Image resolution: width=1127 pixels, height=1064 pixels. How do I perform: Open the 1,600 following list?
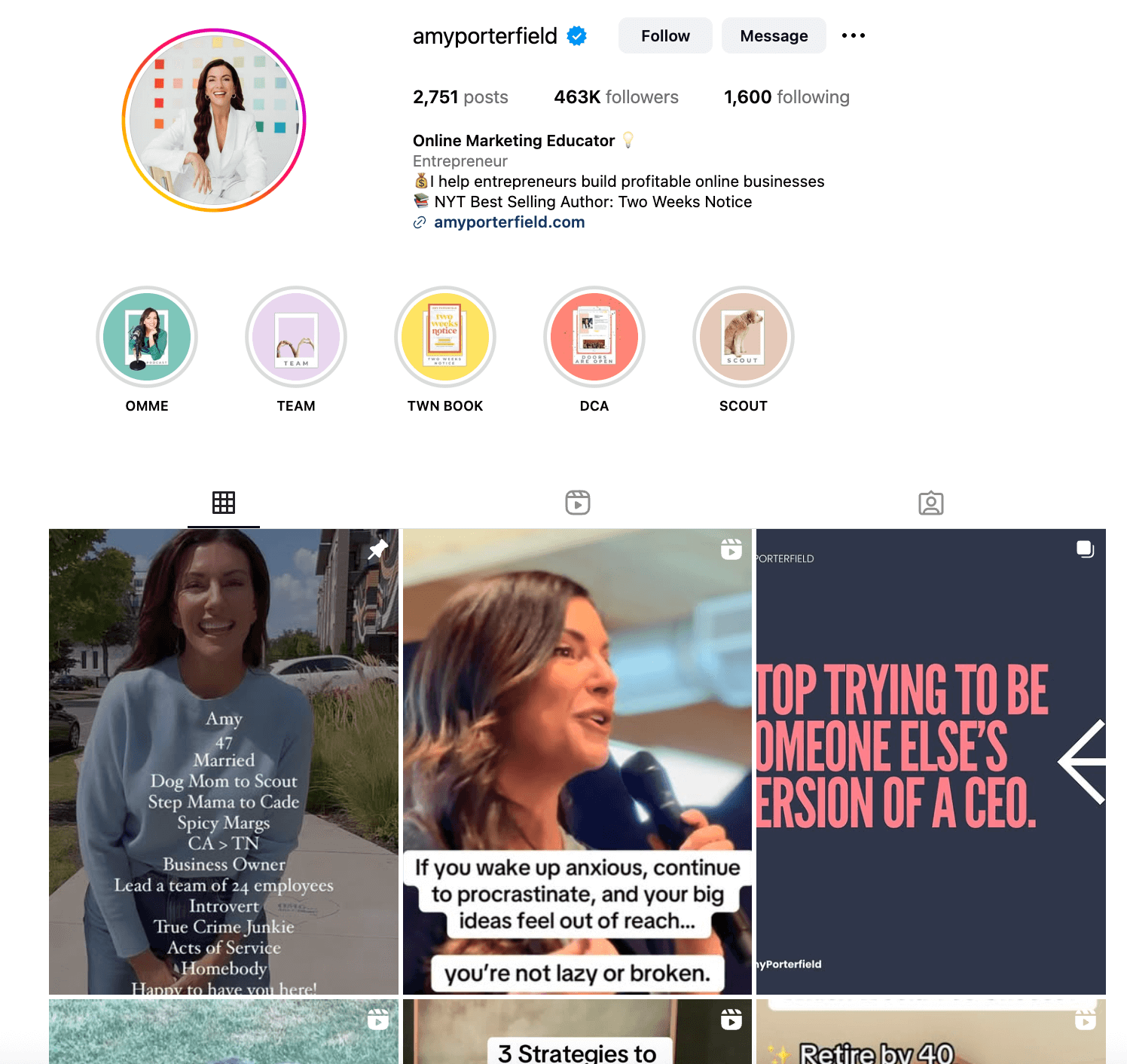click(x=786, y=97)
